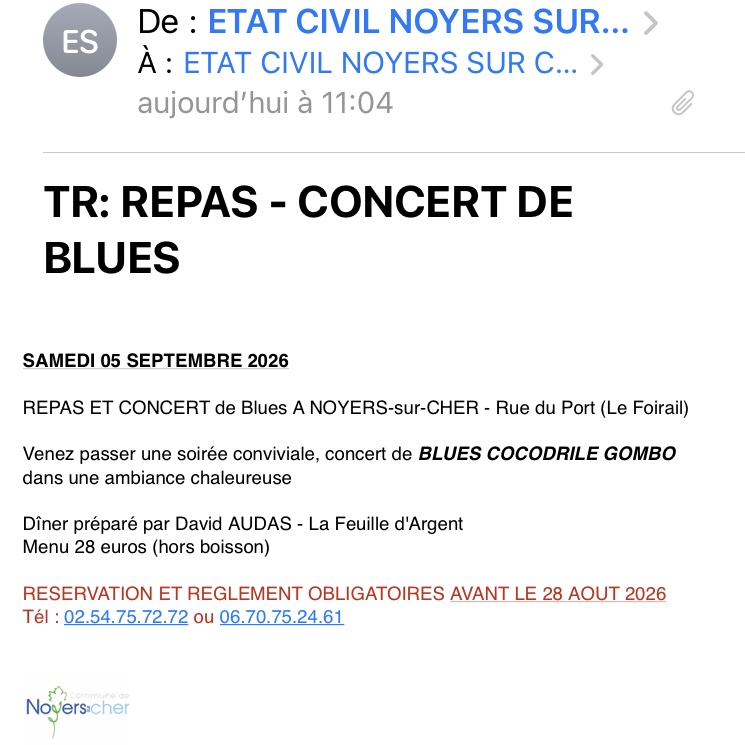Tap the ES sender avatar
The width and height of the screenshot is (745, 745).
[x=80, y=40]
